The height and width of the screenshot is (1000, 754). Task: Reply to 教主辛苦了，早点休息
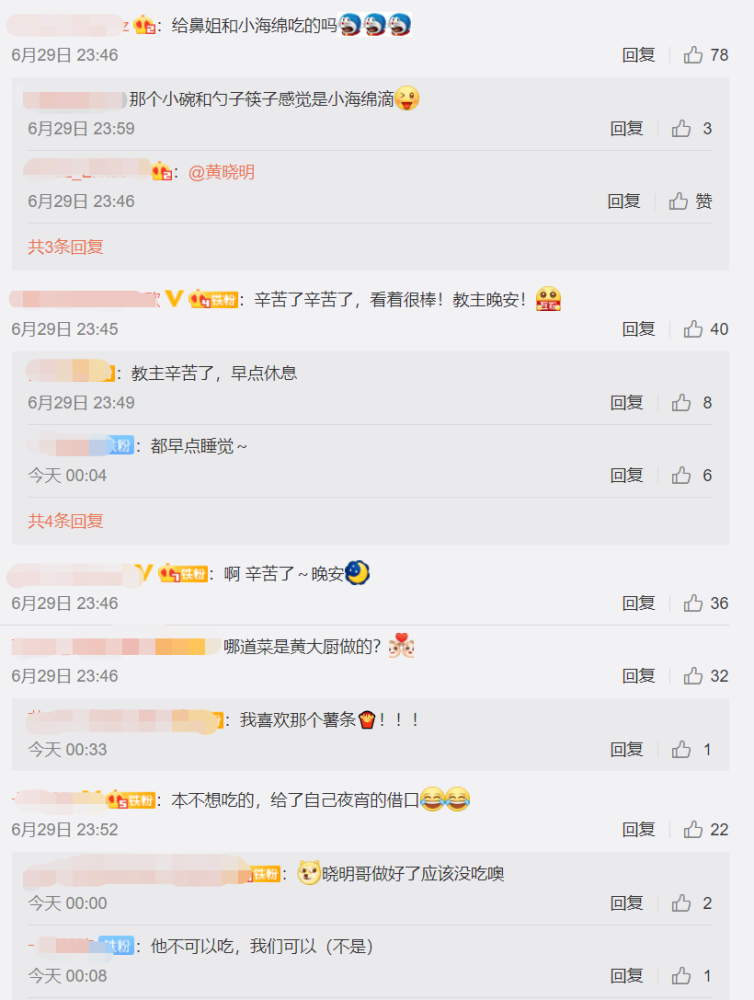pyautogui.click(x=626, y=402)
